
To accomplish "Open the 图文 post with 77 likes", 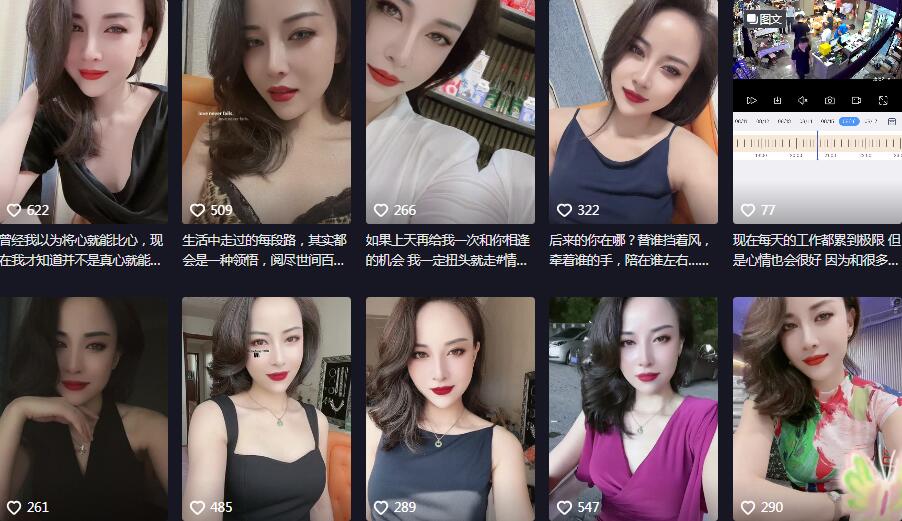I will point(817,110).
